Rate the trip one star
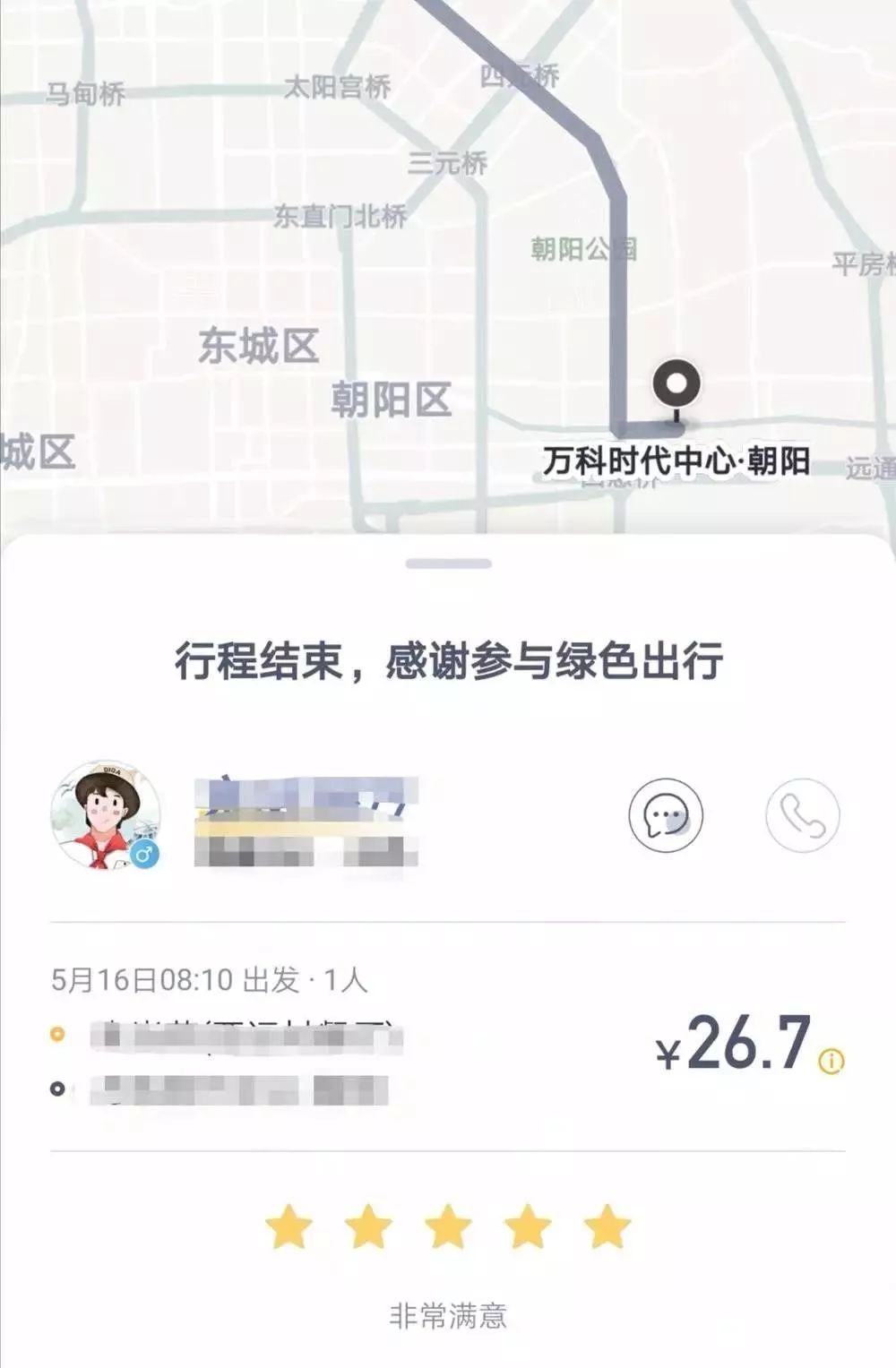The width and height of the screenshot is (896, 1368). coord(289,1226)
